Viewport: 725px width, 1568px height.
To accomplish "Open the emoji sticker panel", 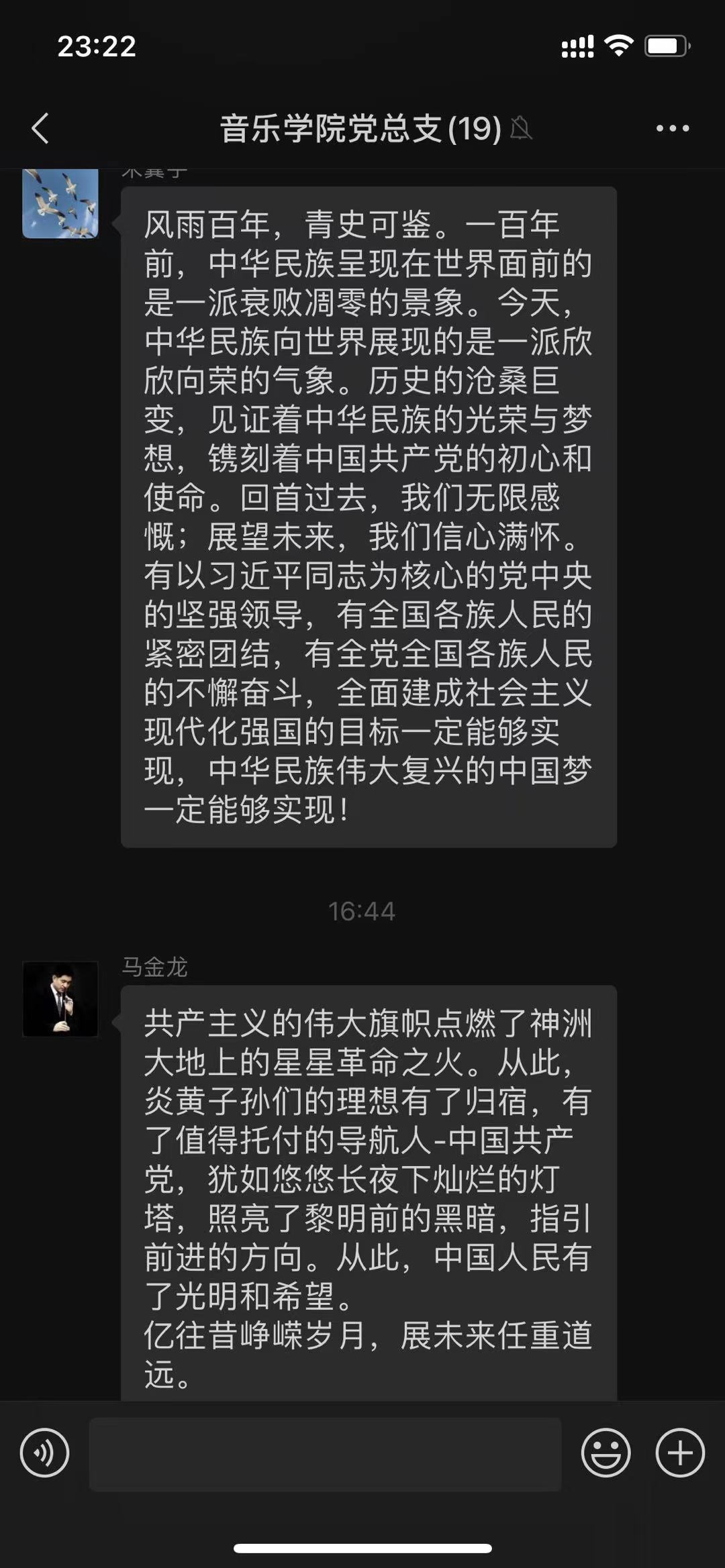I will point(606,1453).
